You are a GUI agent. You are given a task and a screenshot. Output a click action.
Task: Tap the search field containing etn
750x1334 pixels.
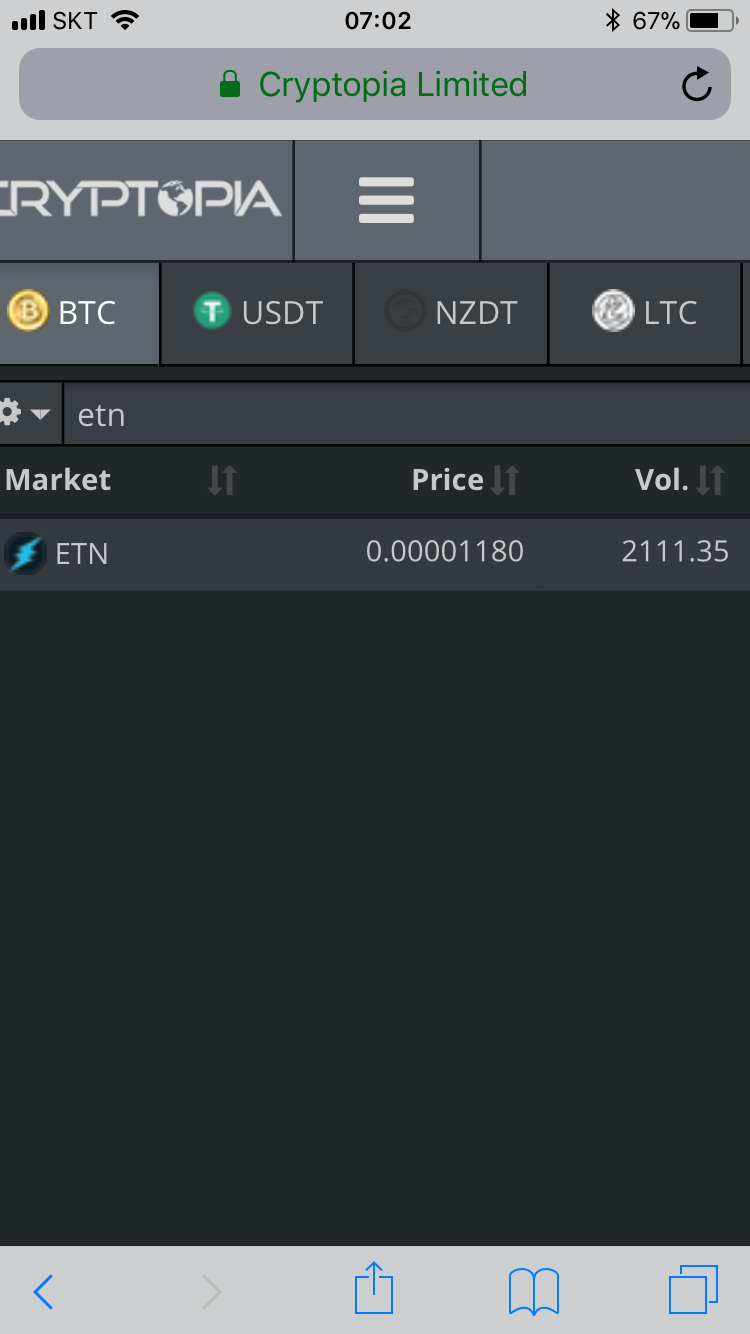(407, 414)
